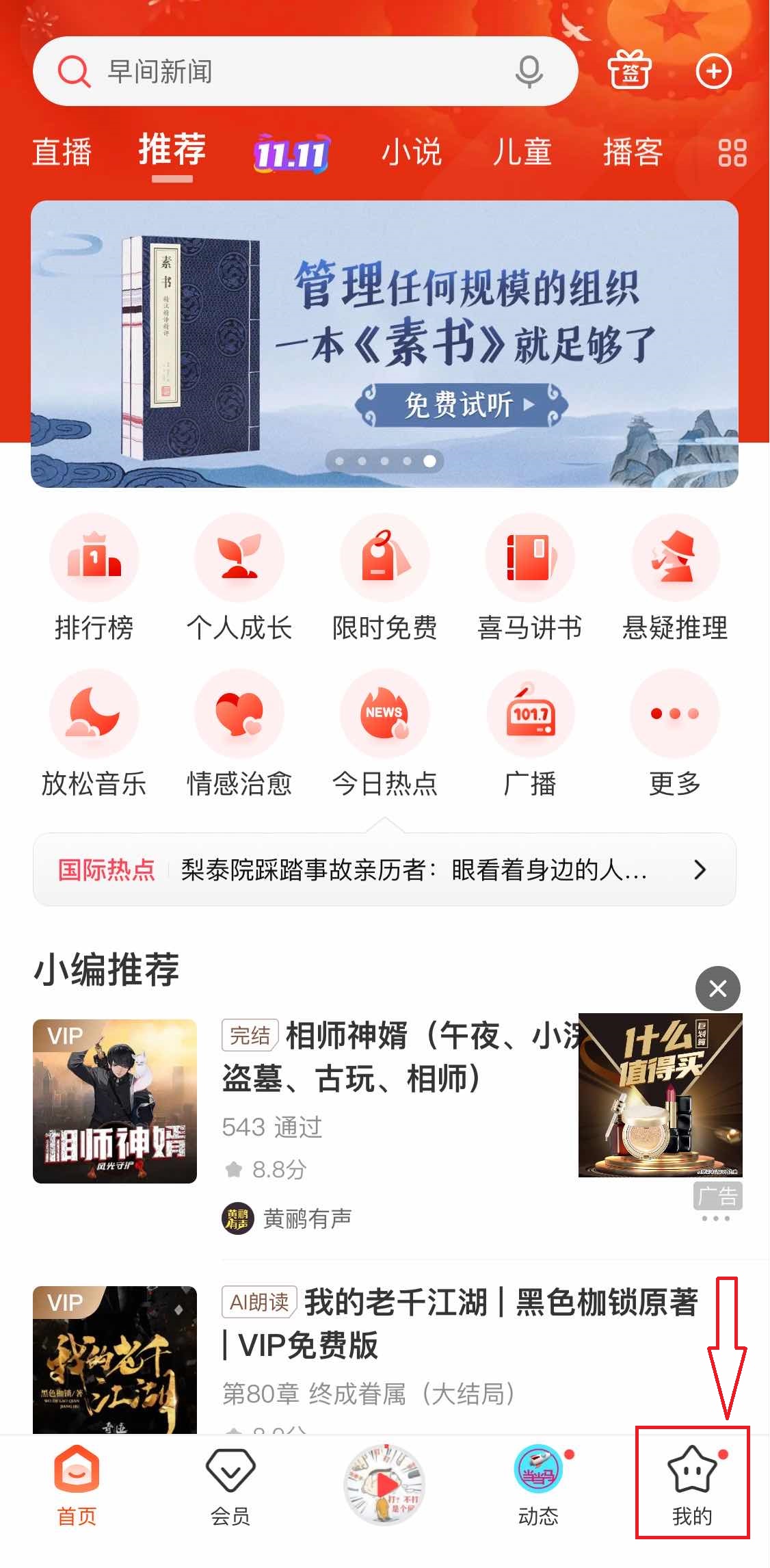Open the all-categories grid icon
The image size is (770, 1568).
pyautogui.click(x=732, y=153)
